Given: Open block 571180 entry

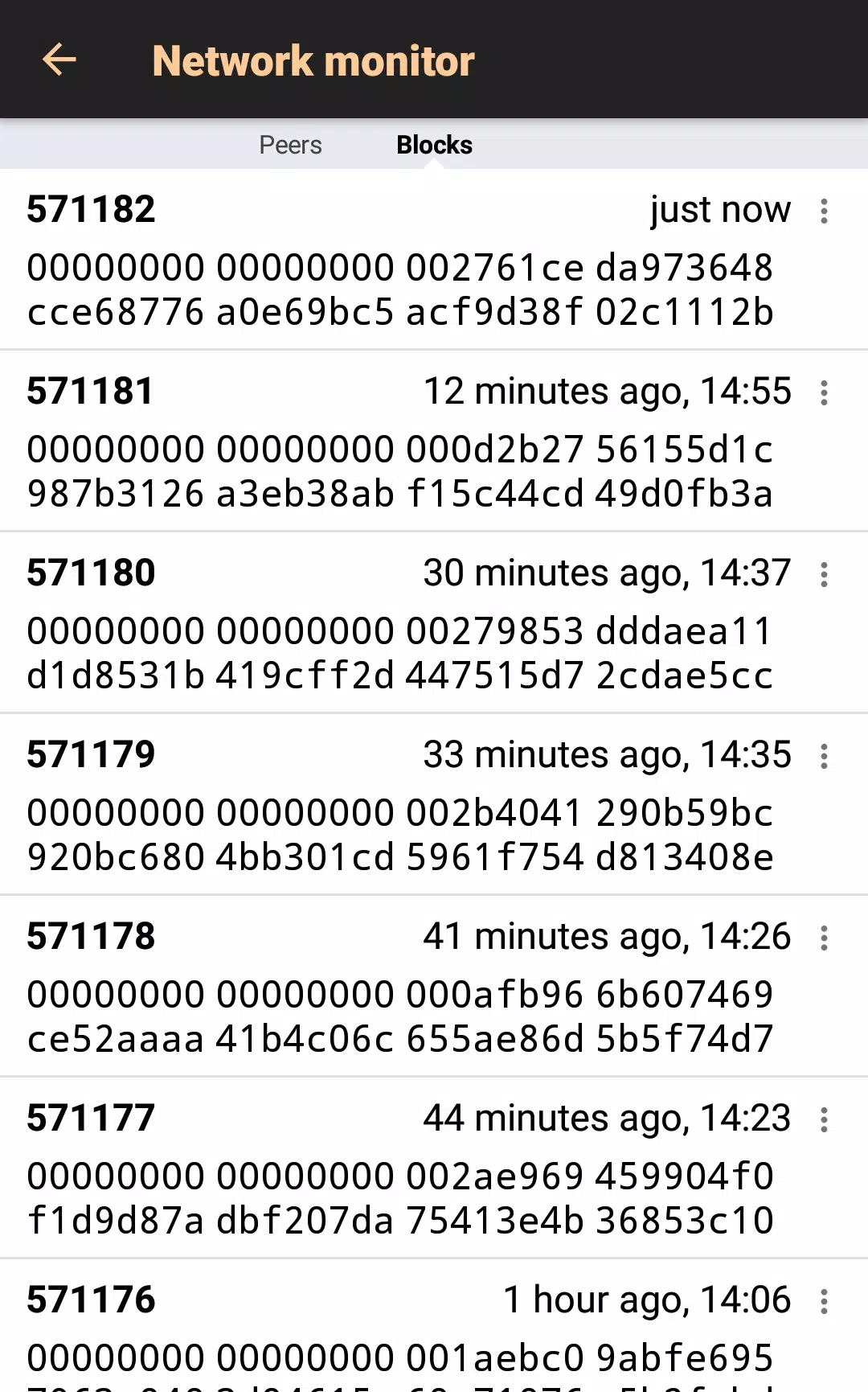Looking at the screenshot, I should 434,622.
